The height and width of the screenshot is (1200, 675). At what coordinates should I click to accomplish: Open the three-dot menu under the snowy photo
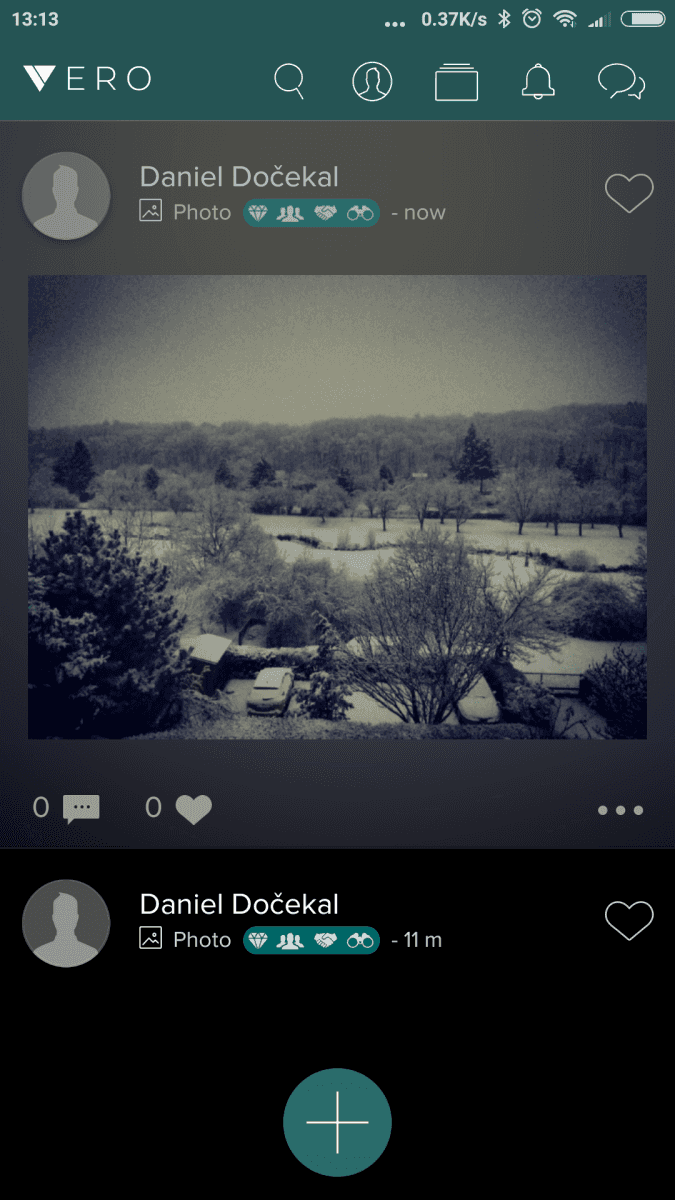[x=620, y=810]
